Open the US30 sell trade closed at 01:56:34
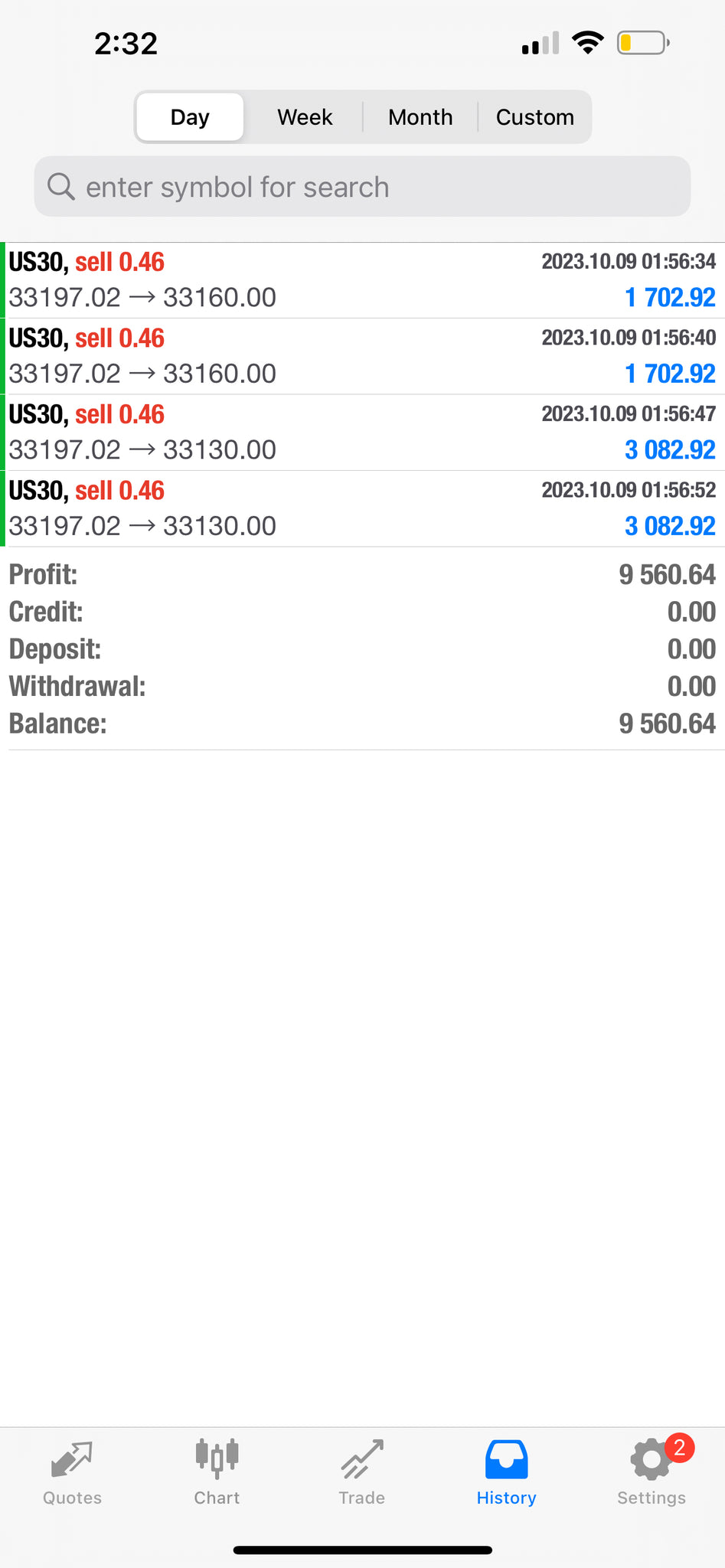This screenshot has height=1568, width=725. coord(362,280)
